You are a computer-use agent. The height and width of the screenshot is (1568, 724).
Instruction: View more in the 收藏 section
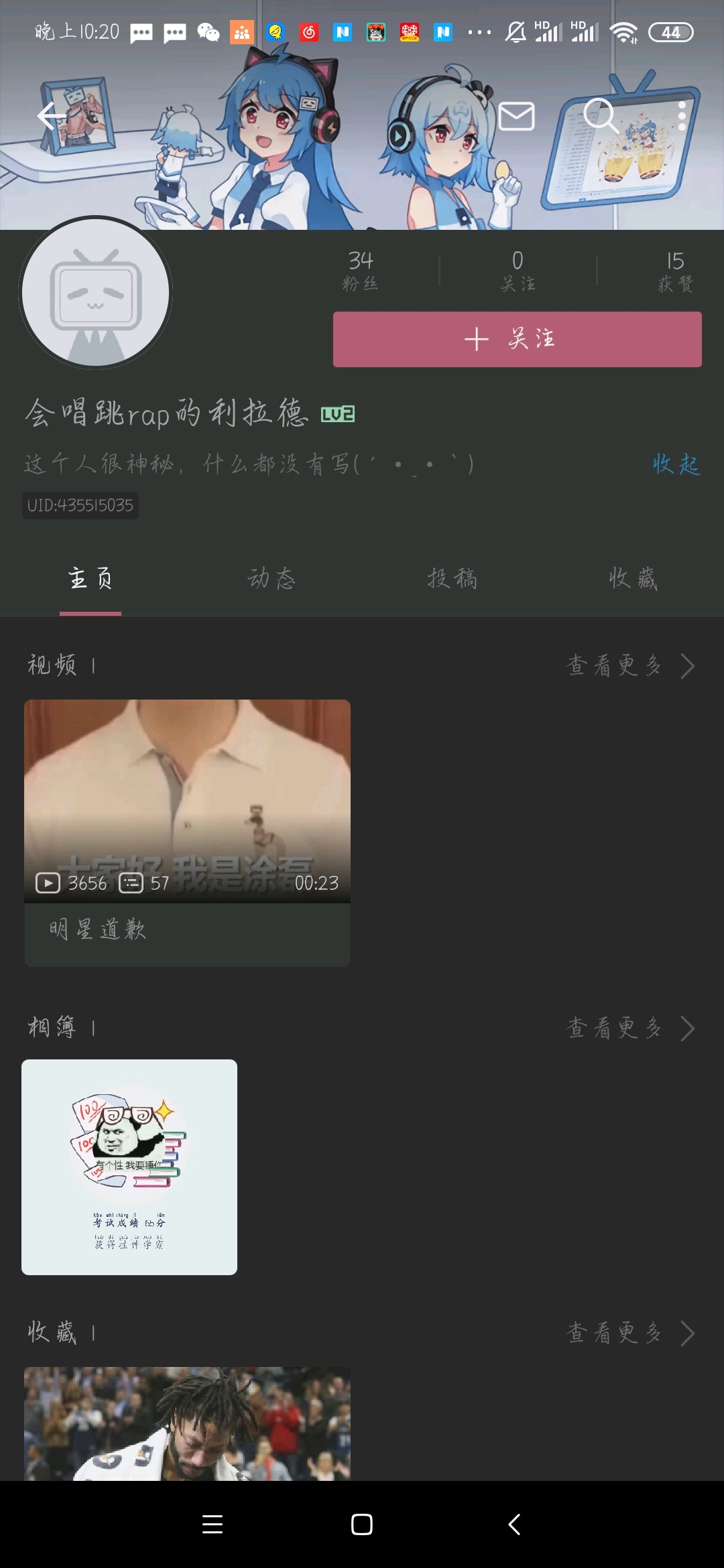[630, 1333]
